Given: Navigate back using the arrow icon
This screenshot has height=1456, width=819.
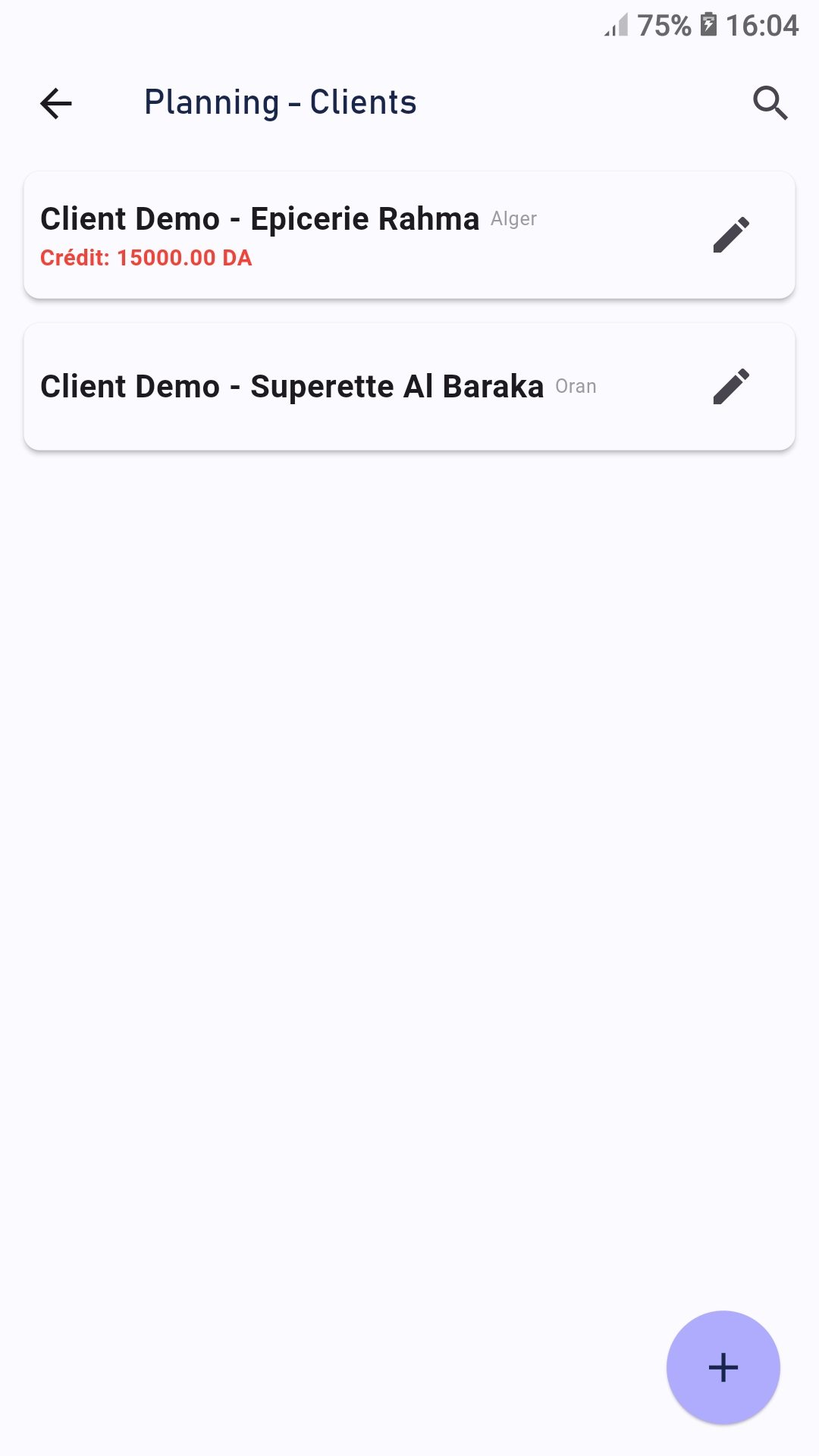Looking at the screenshot, I should click(x=55, y=103).
